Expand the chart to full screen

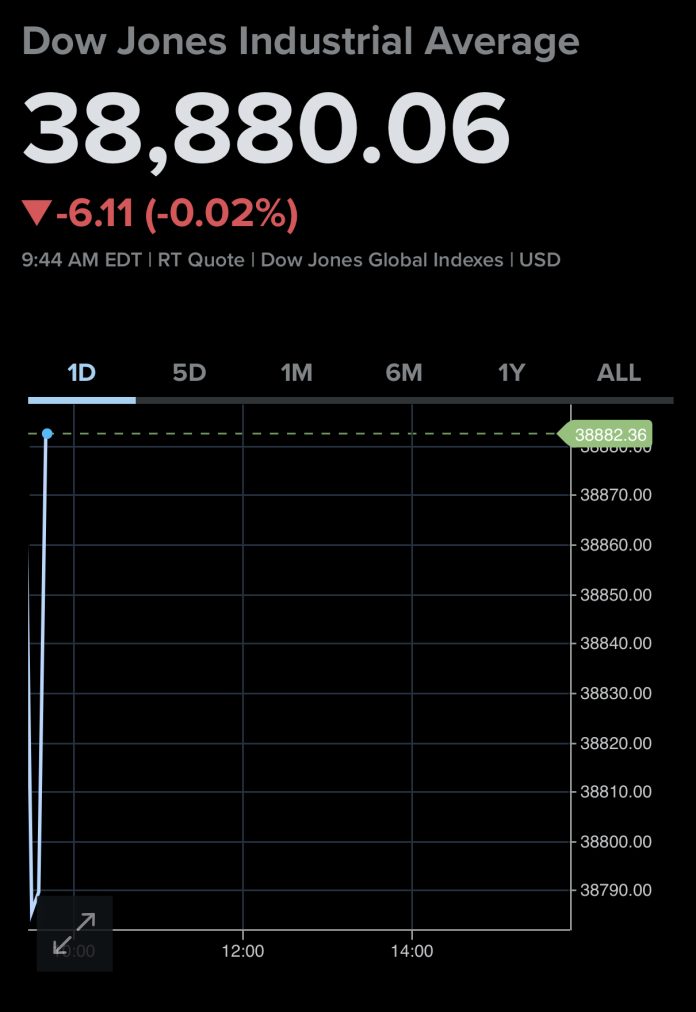(74, 933)
